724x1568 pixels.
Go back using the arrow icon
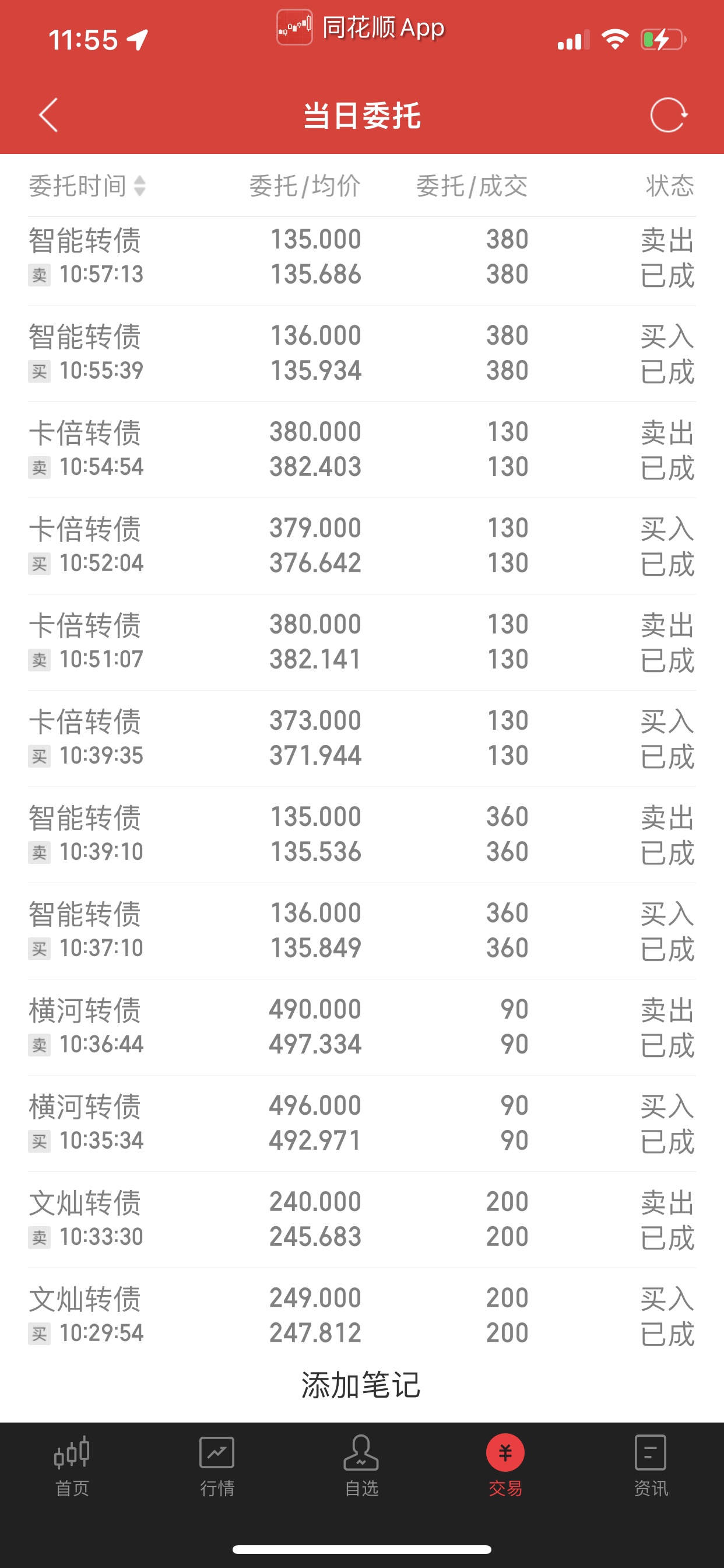coord(48,115)
